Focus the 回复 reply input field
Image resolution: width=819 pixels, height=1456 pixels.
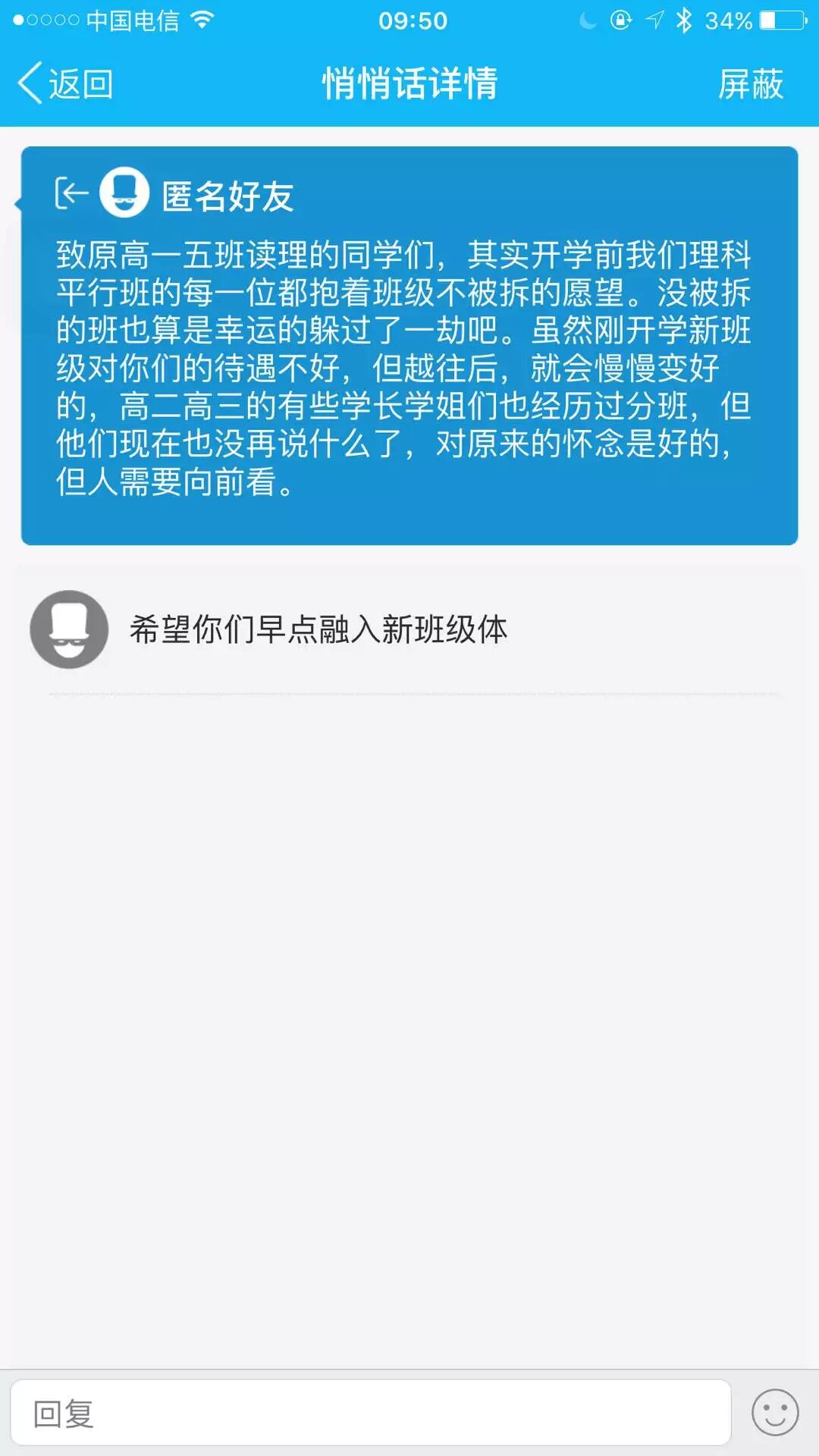(x=370, y=1413)
